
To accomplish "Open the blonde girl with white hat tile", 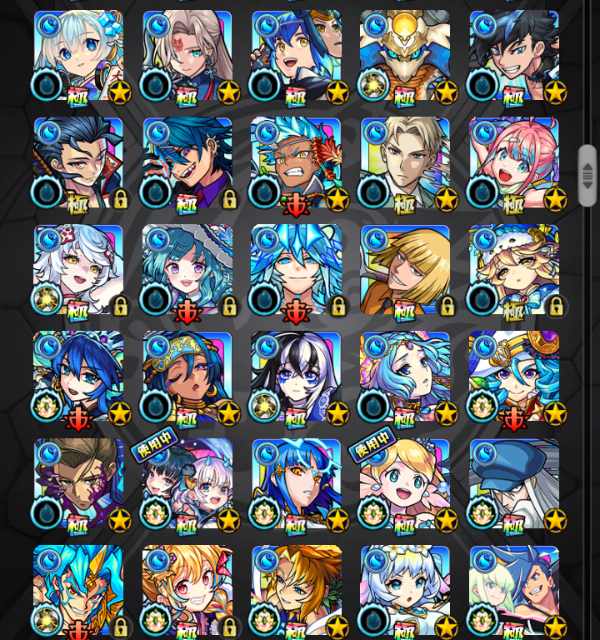I will point(514,270).
